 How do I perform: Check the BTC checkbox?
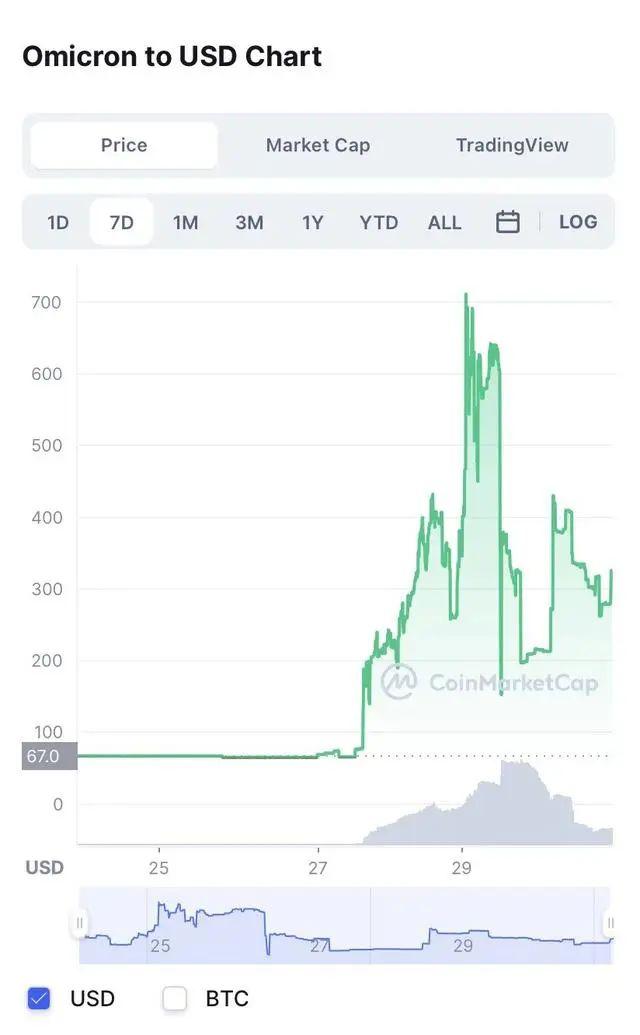click(x=175, y=998)
